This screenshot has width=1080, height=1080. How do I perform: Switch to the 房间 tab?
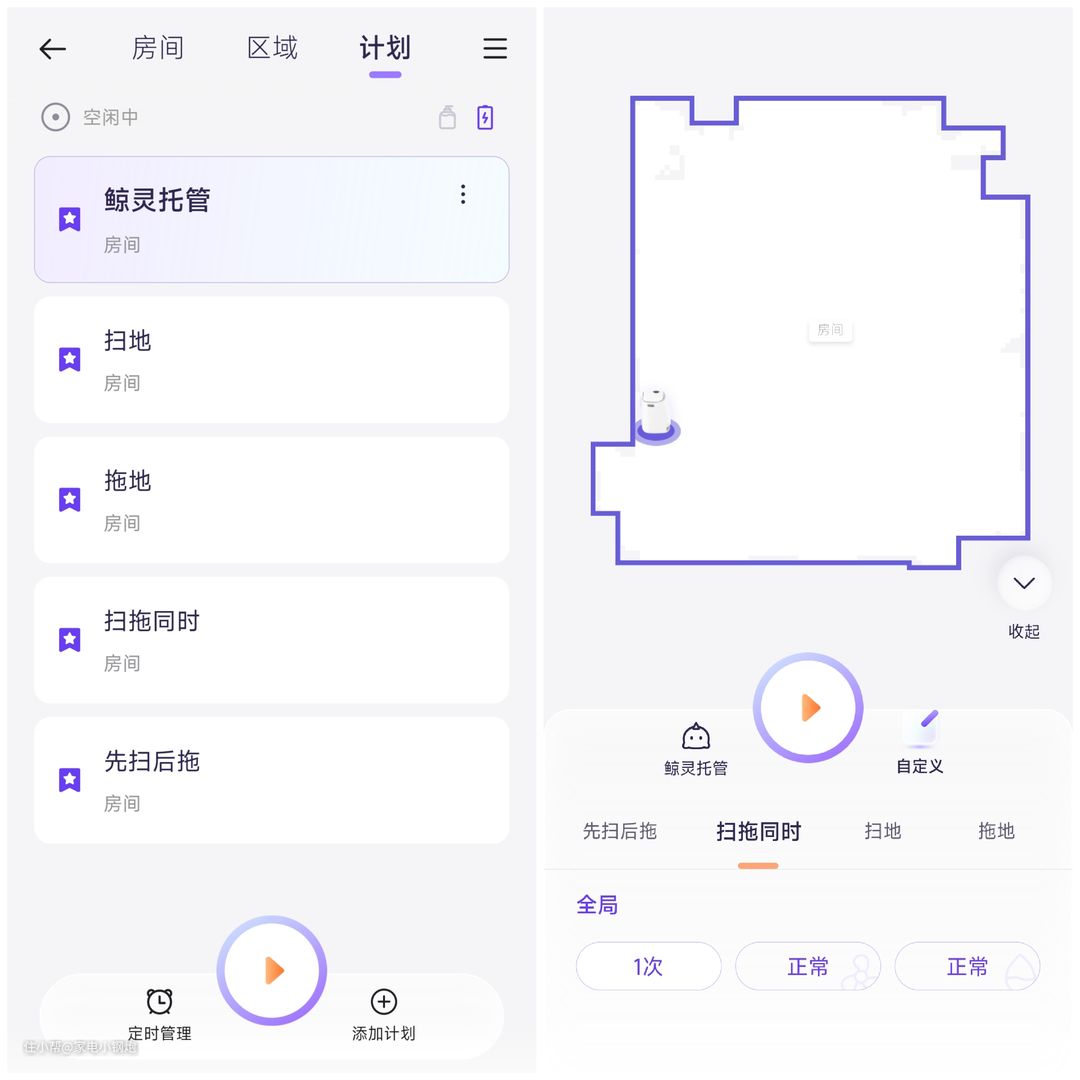coord(158,48)
